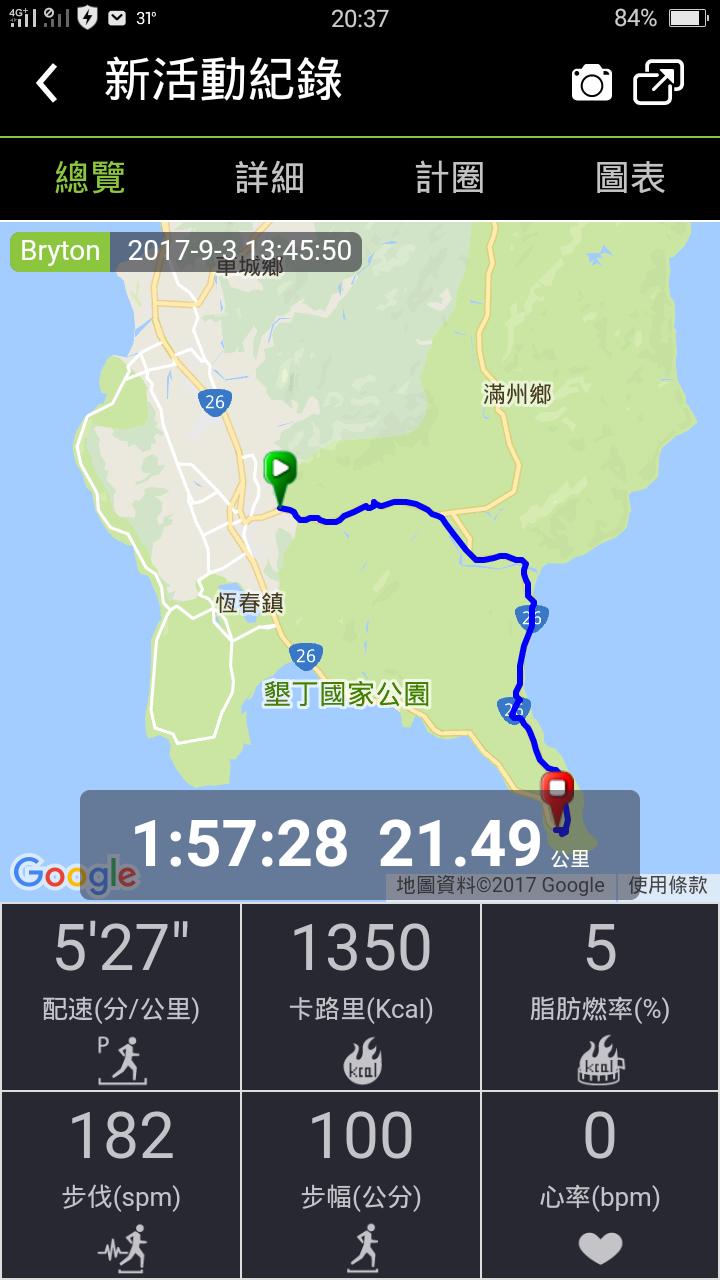Open the 計圈 laps tab
Image resolution: width=720 pixels, height=1280 pixels.
[x=450, y=179]
